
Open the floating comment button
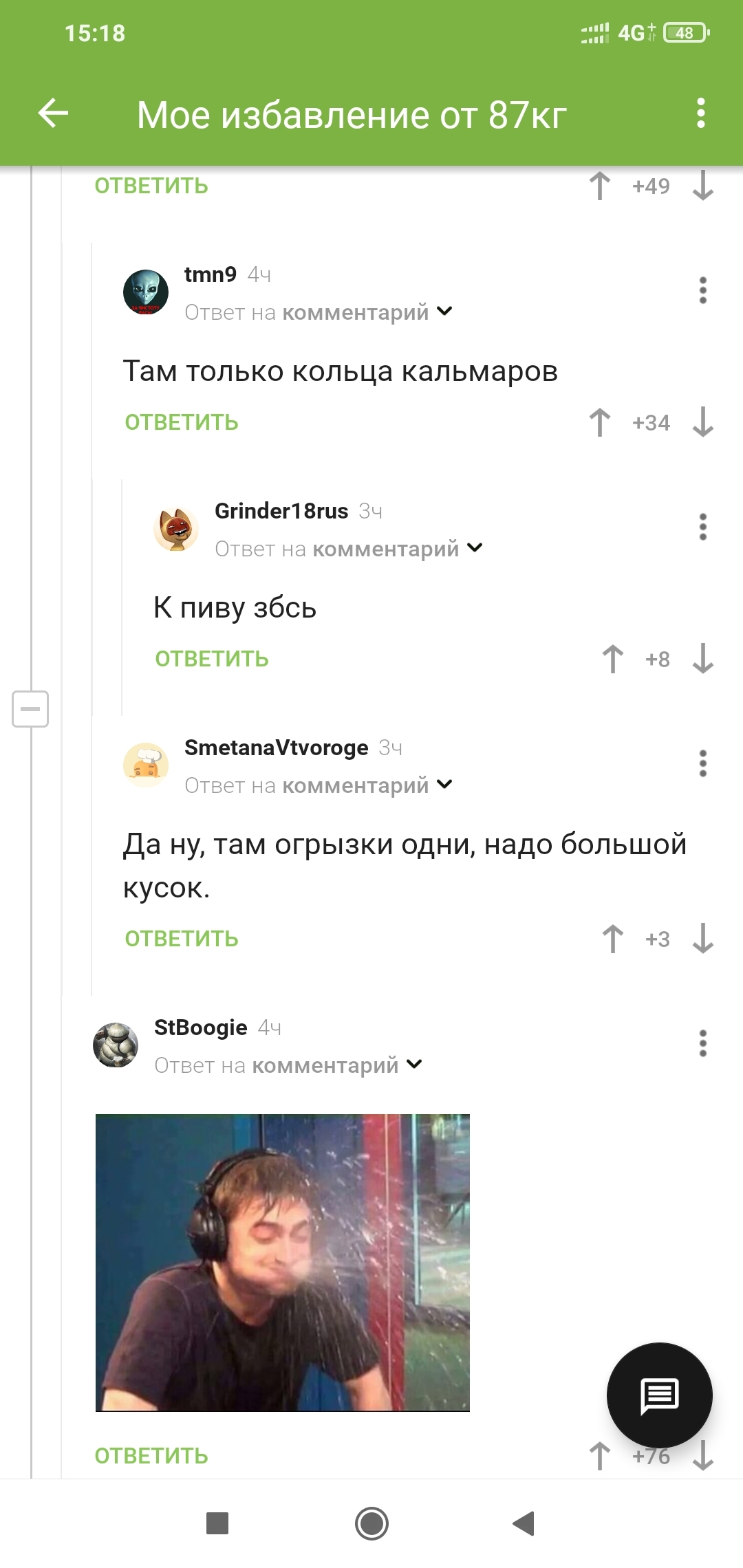pos(659,1395)
